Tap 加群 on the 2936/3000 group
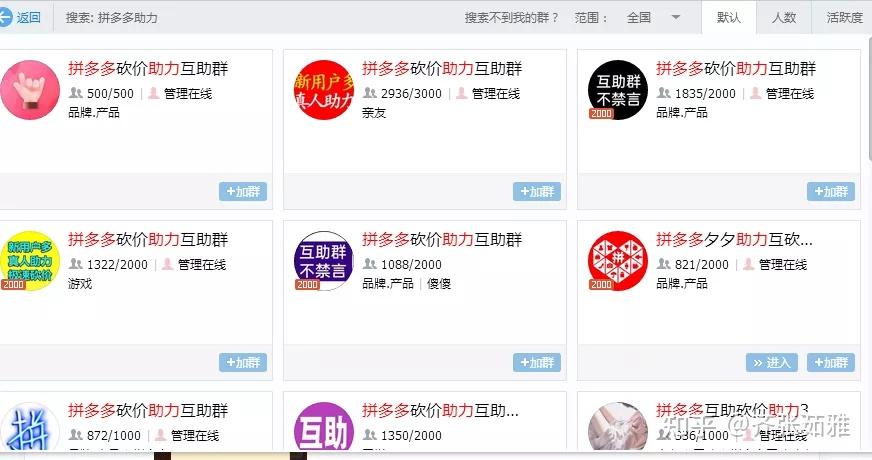 point(537,191)
